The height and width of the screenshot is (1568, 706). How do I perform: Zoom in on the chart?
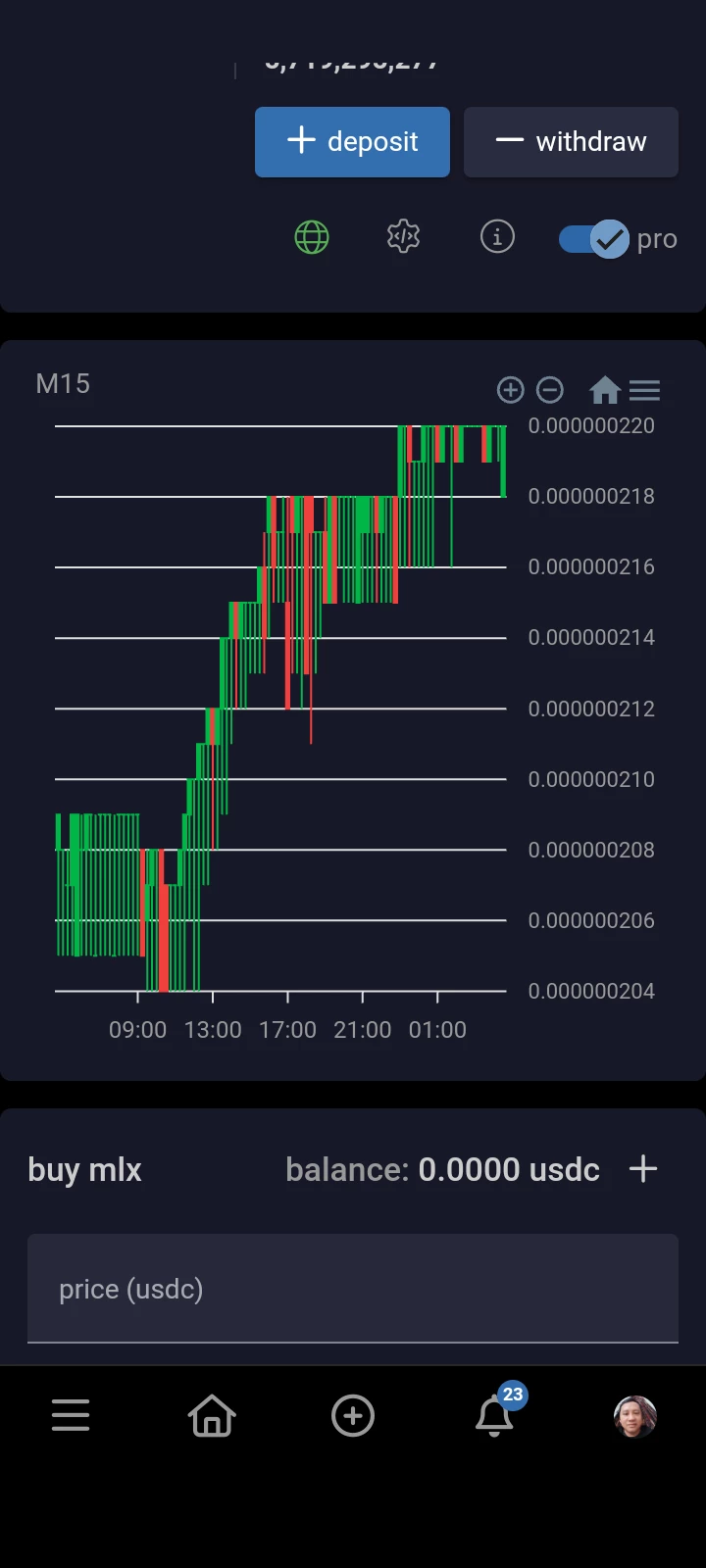pyautogui.click(x=511, y=390)
